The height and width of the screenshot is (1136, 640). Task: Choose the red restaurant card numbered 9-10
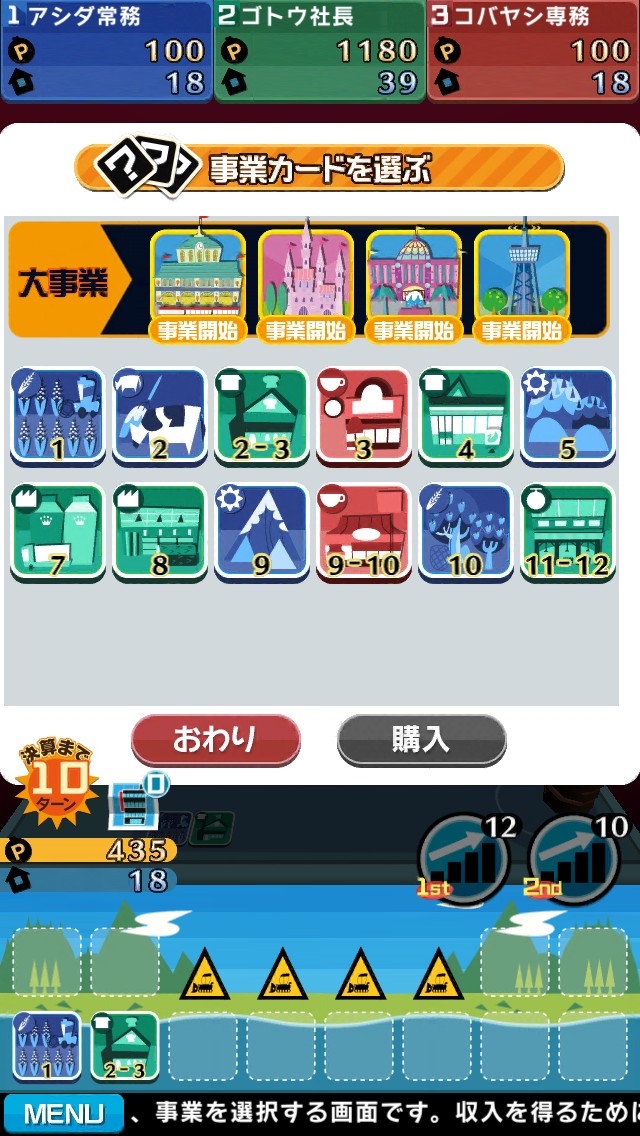(363, 532)
